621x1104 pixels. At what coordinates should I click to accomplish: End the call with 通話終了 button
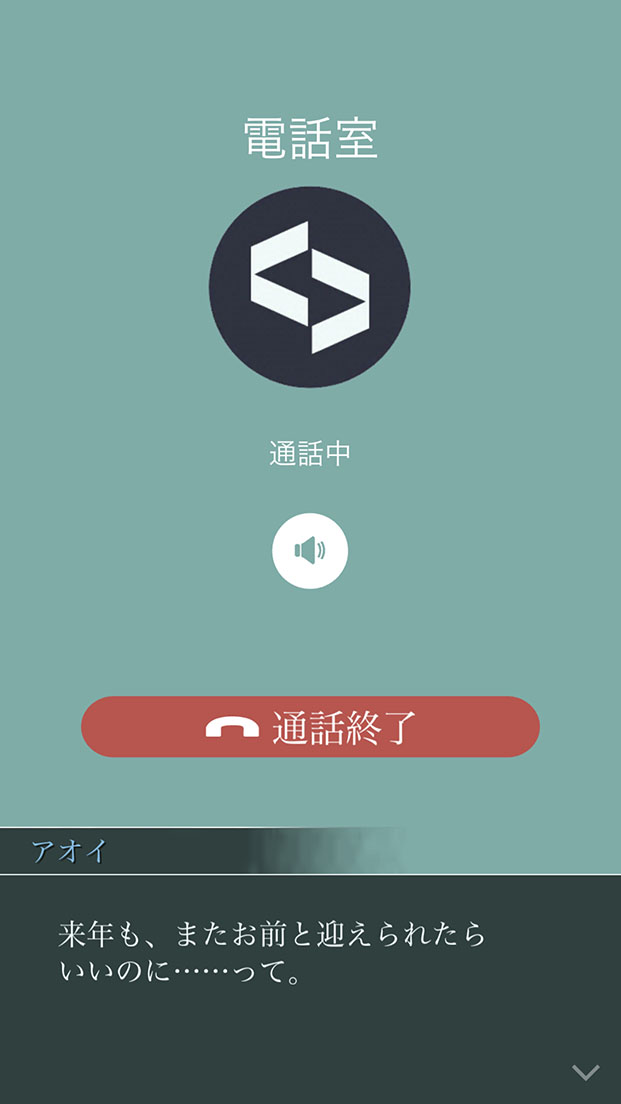coord(310,727)
